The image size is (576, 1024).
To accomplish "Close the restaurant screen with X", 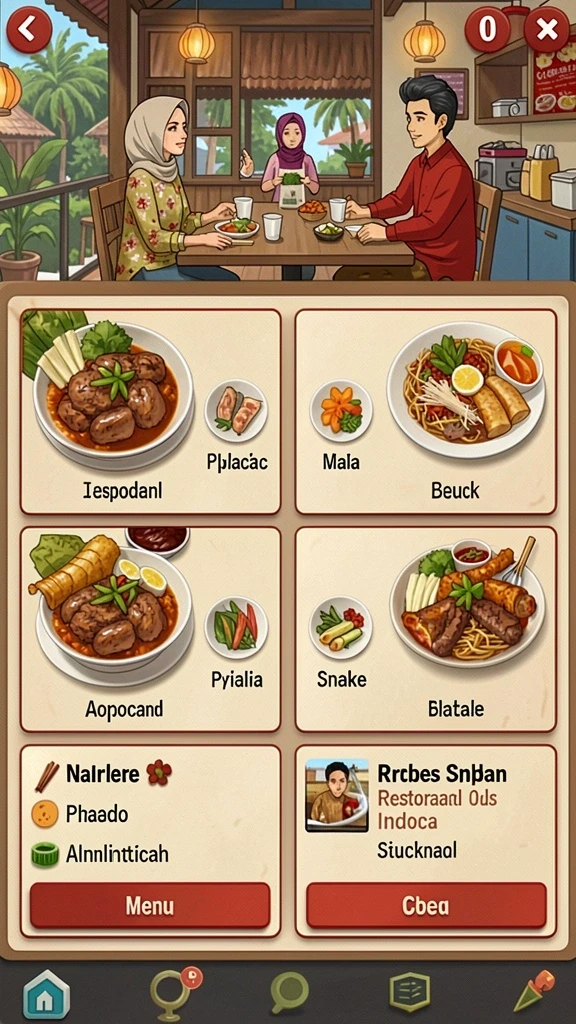I will 547,29.
